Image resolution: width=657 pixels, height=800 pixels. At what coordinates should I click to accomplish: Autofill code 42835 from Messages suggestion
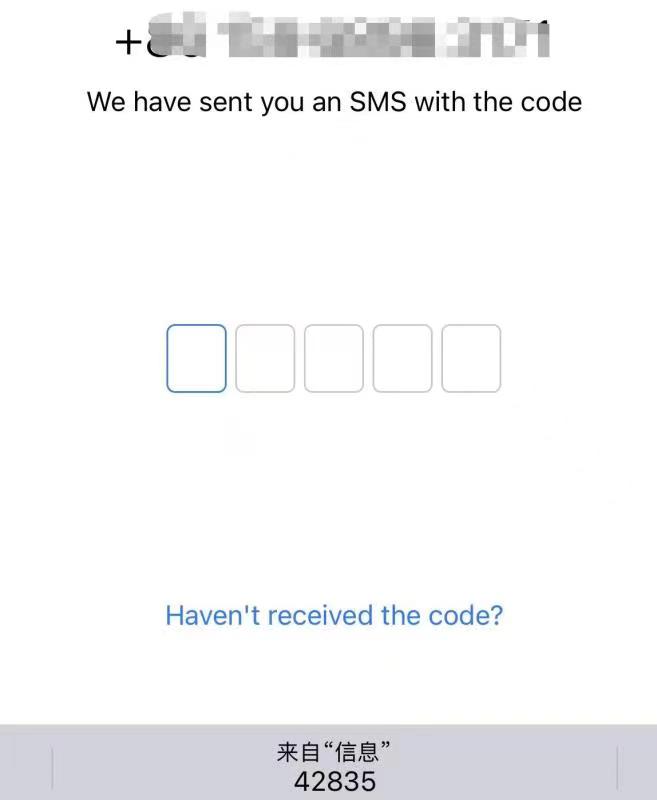334,767
